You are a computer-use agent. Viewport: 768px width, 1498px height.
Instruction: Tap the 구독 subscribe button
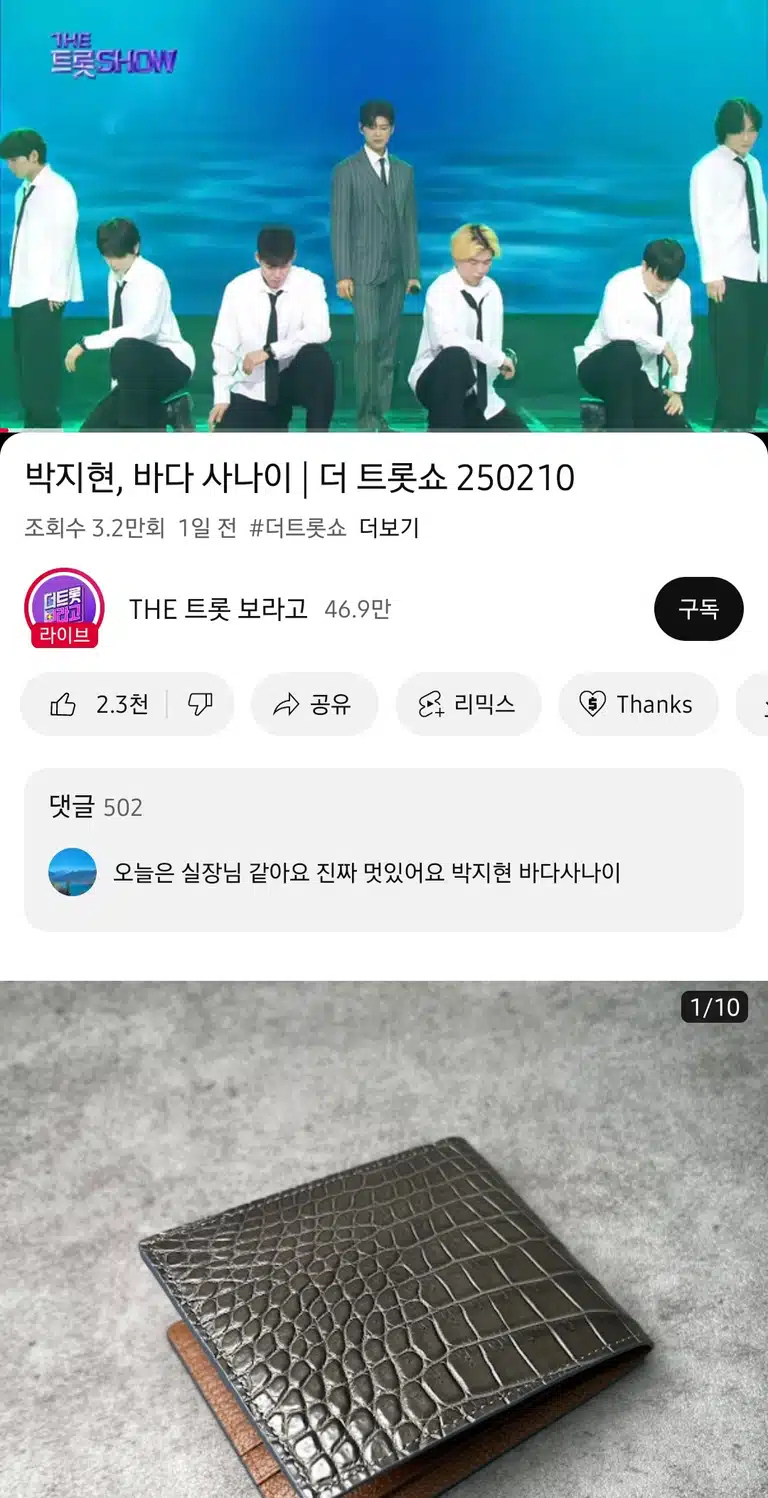pos(698,609)
